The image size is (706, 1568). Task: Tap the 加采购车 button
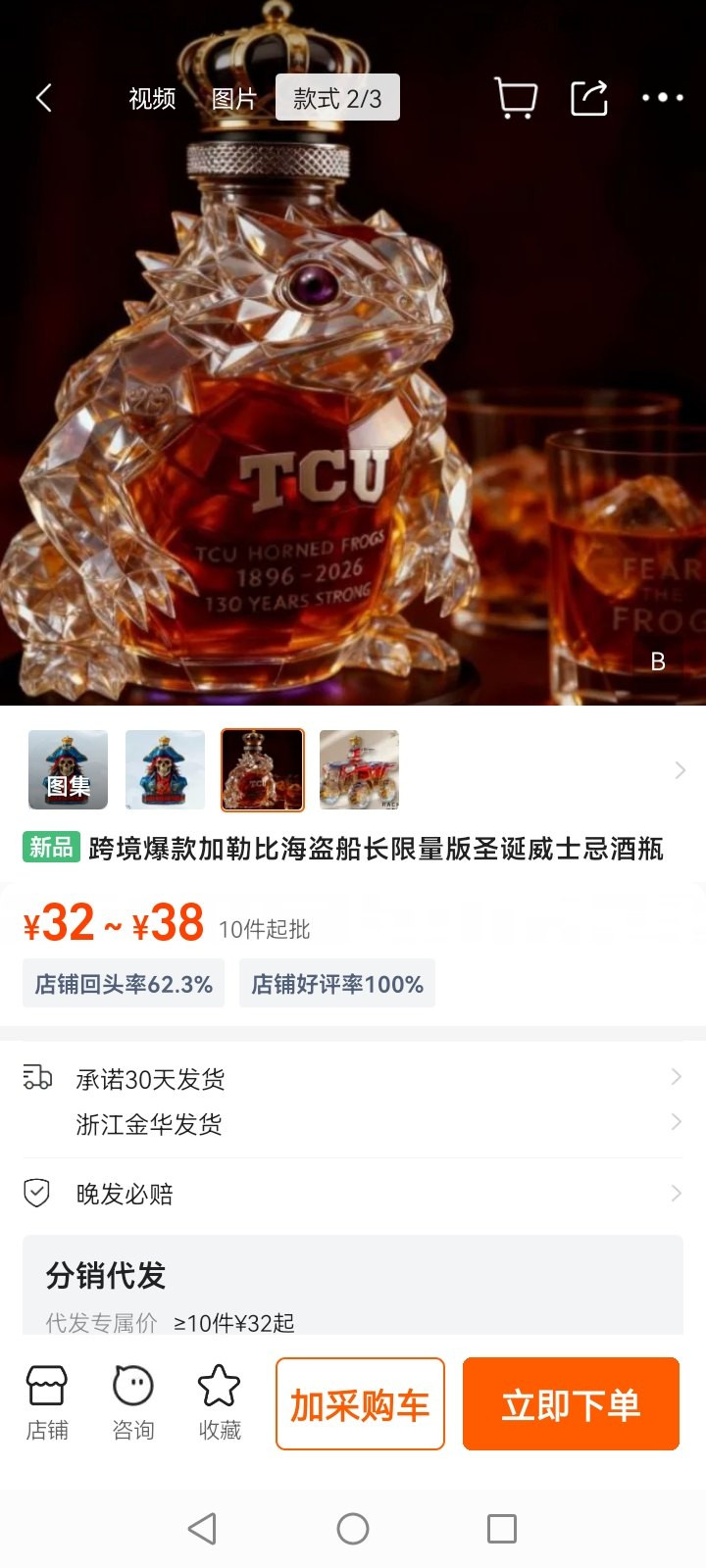click(360, 1404)
